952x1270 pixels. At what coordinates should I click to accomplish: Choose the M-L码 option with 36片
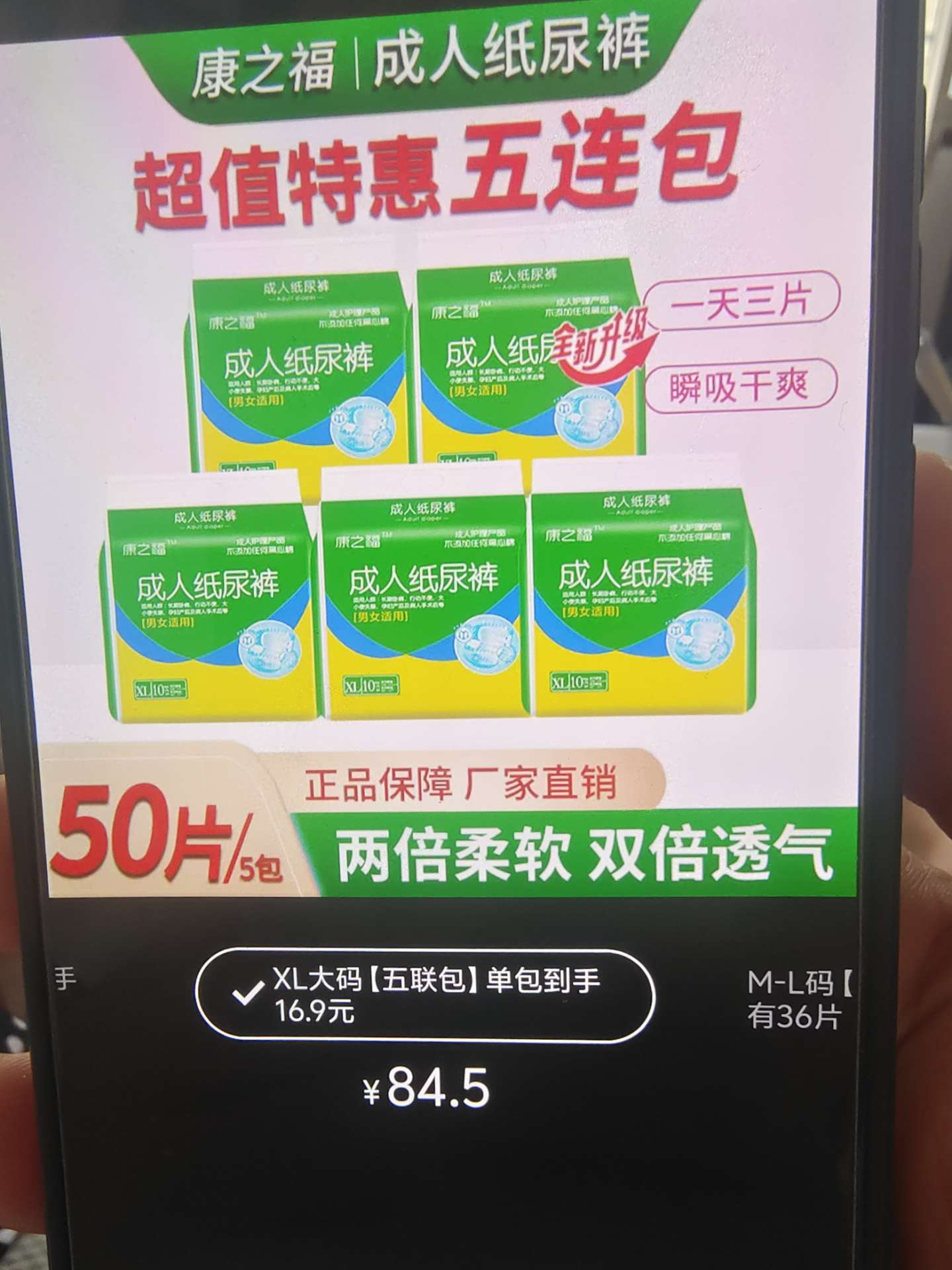[x=798, y=999]
